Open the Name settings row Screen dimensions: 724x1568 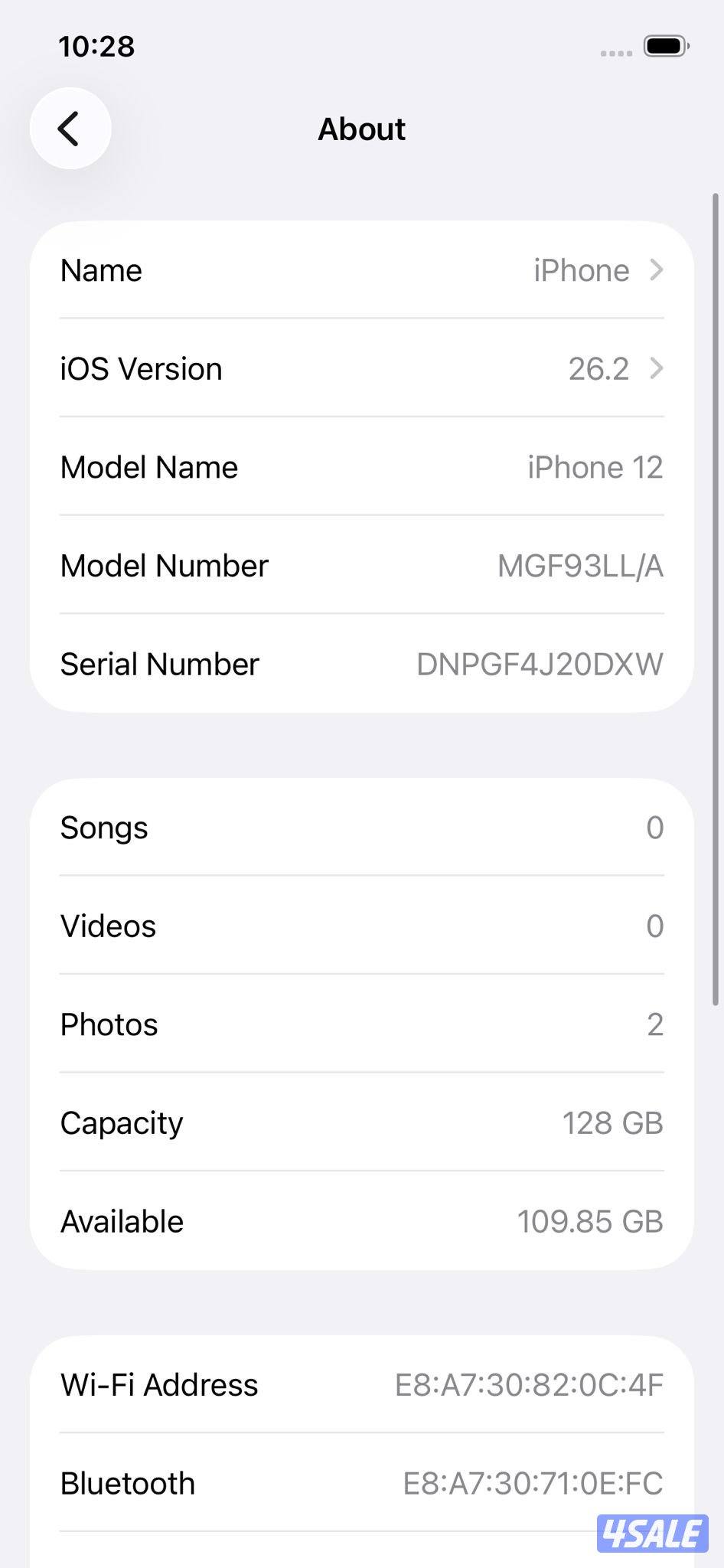361,270
